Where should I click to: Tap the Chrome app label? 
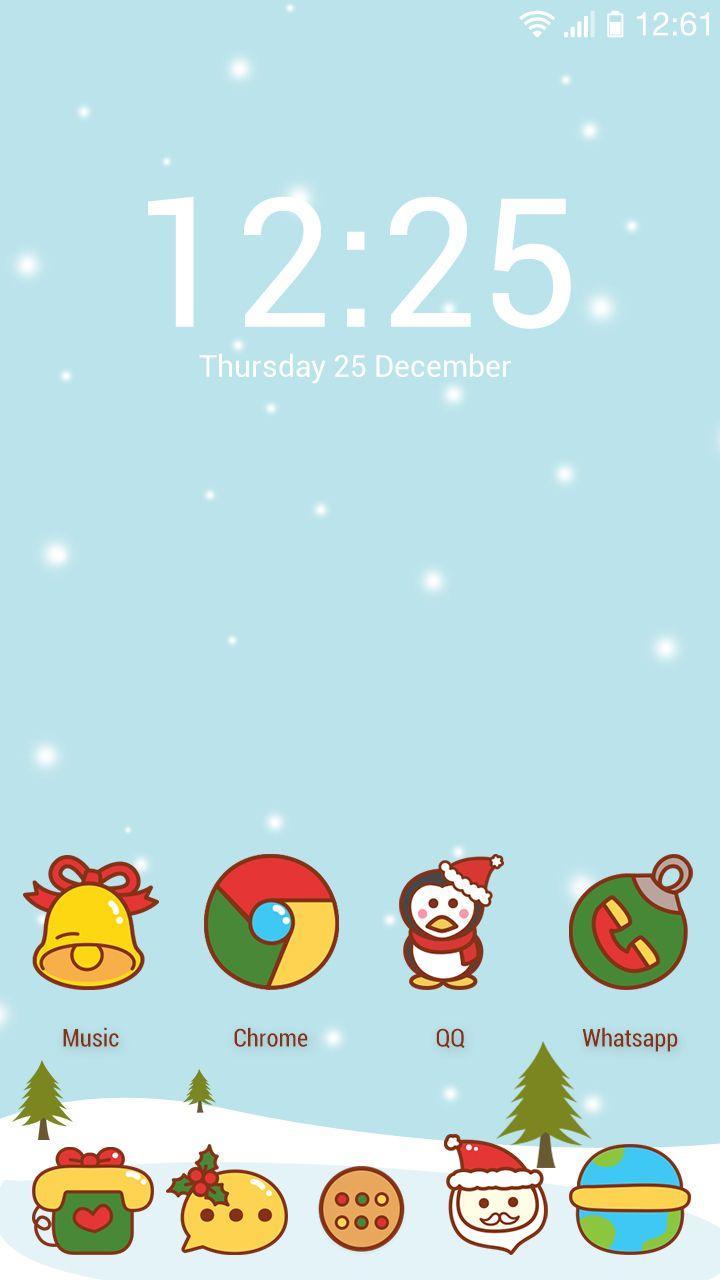(x=270, y=1038)
